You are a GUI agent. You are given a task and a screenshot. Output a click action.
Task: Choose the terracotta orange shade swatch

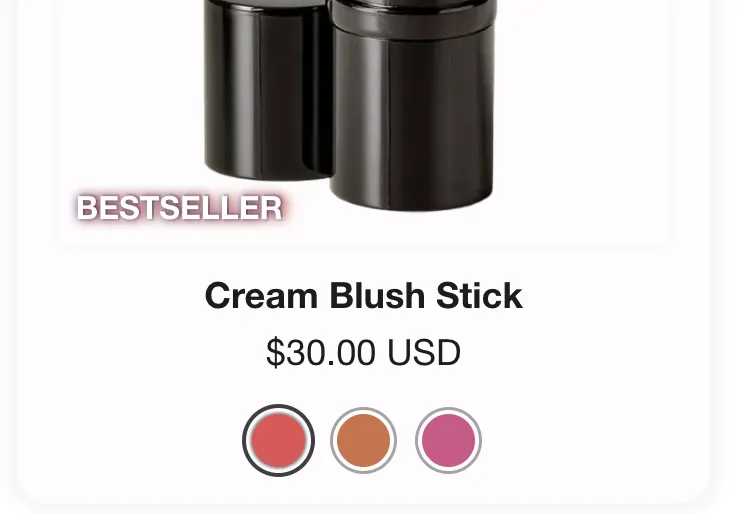point(363,440)
